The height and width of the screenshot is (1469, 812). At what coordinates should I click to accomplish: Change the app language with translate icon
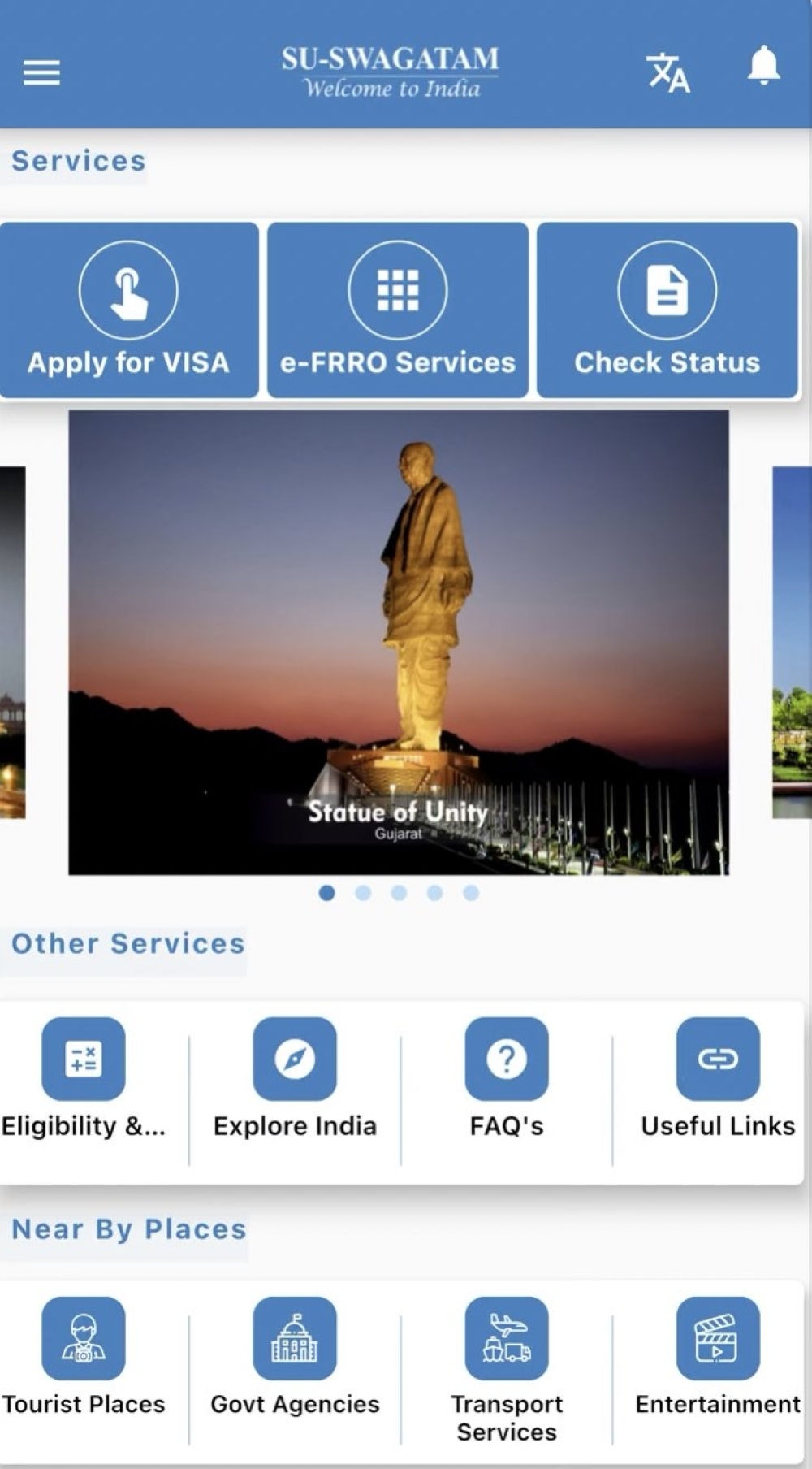coord(667,72)
